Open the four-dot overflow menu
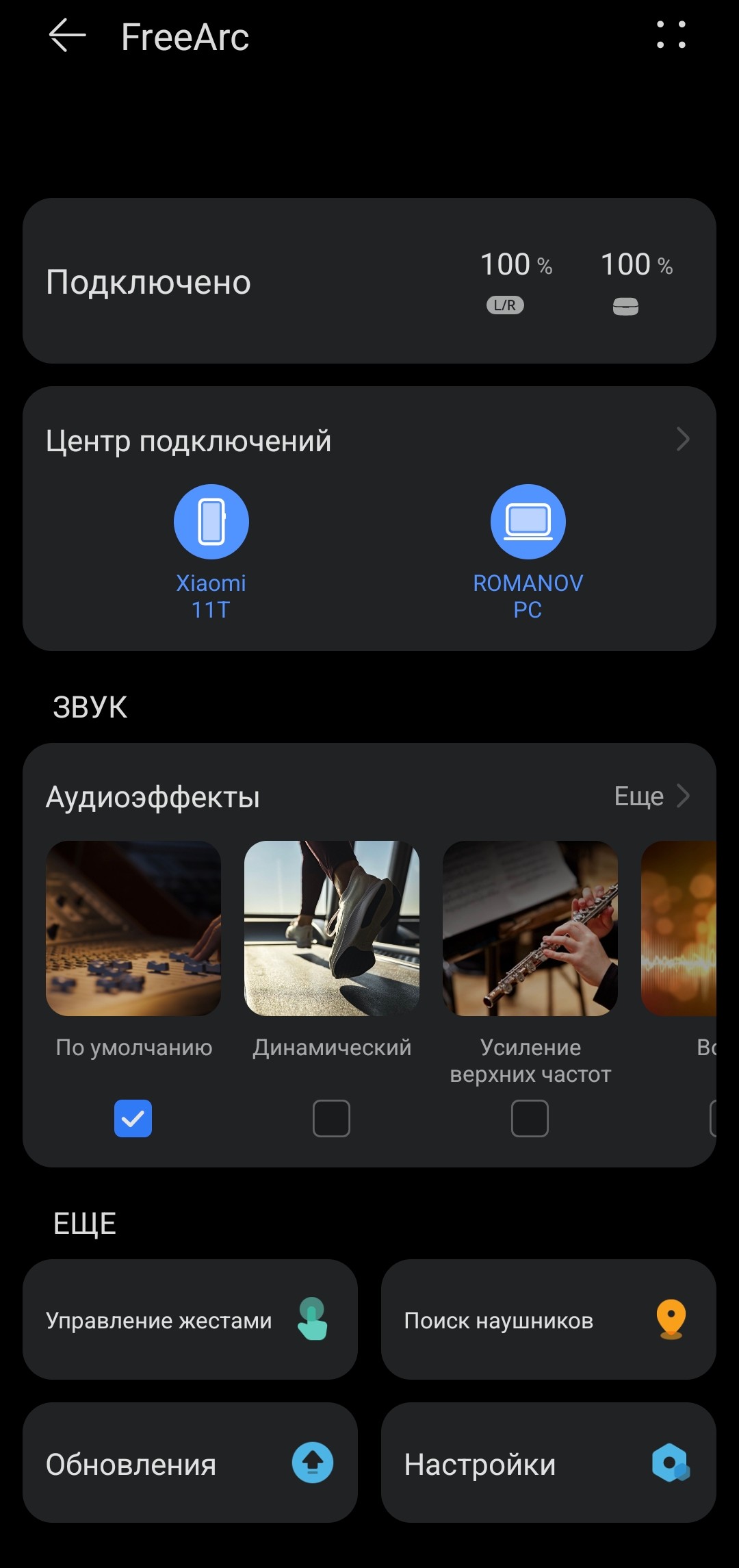Viewport: 739px width, 1568px height. coord(671,35)
